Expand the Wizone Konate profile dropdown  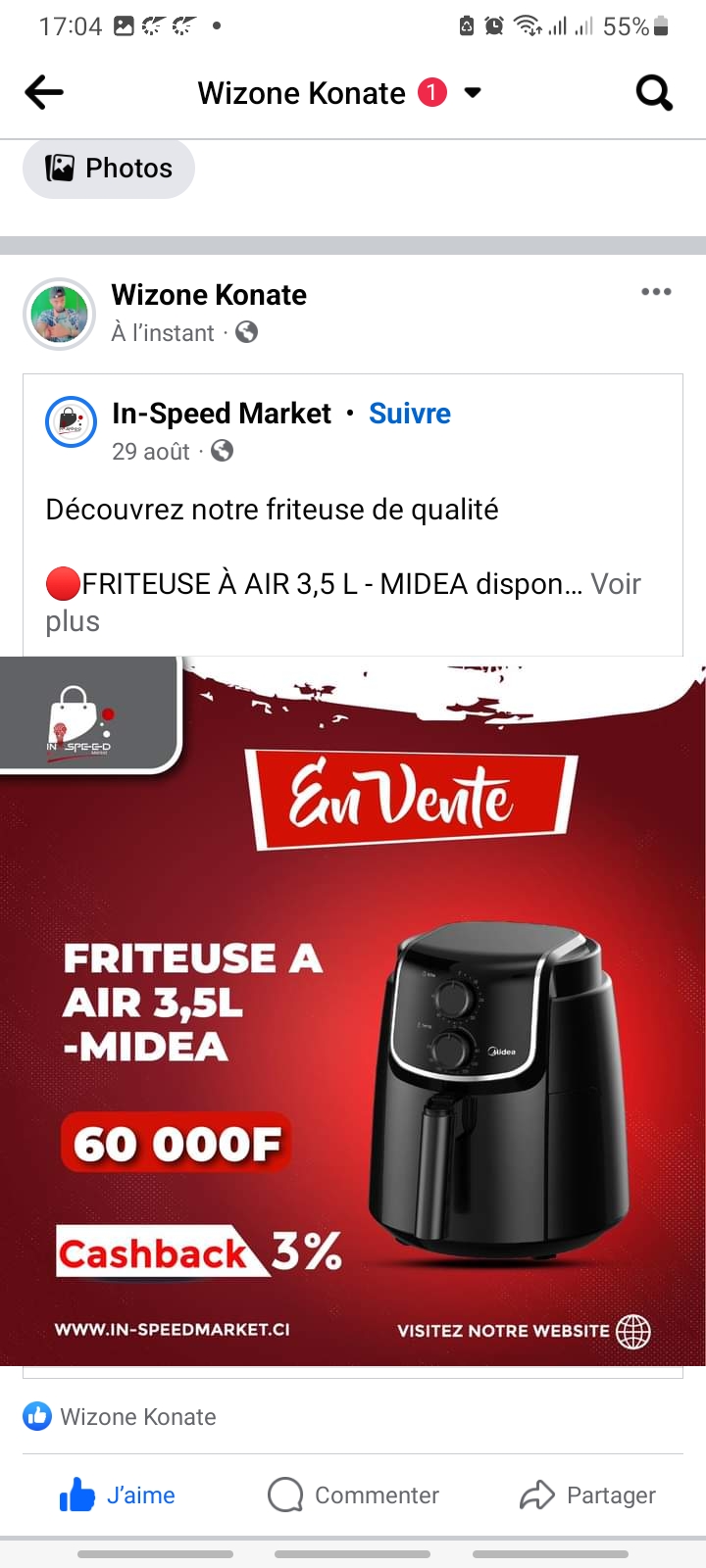[473, 93]
